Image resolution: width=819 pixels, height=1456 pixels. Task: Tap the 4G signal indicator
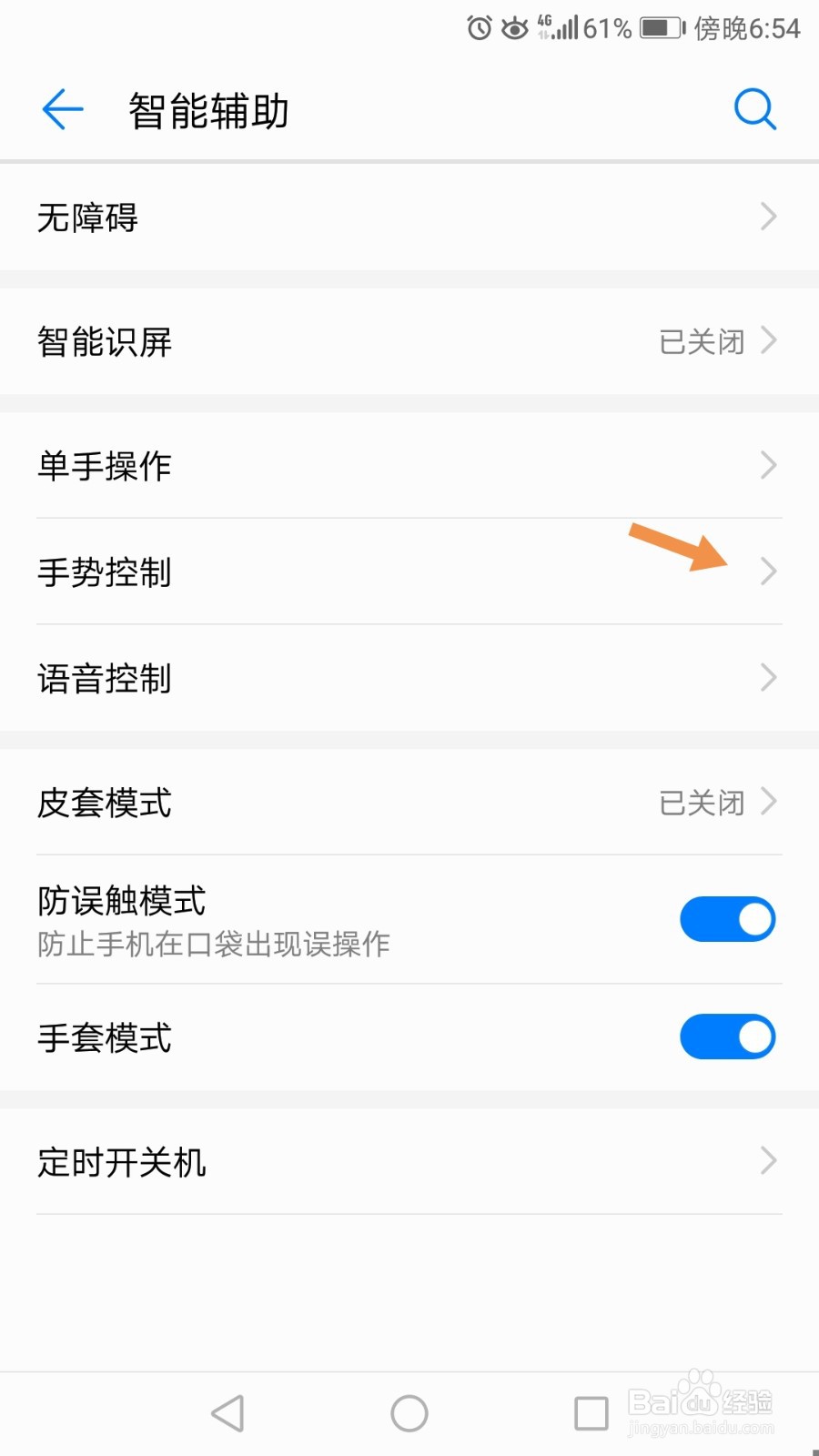click(x=557, y=27)
